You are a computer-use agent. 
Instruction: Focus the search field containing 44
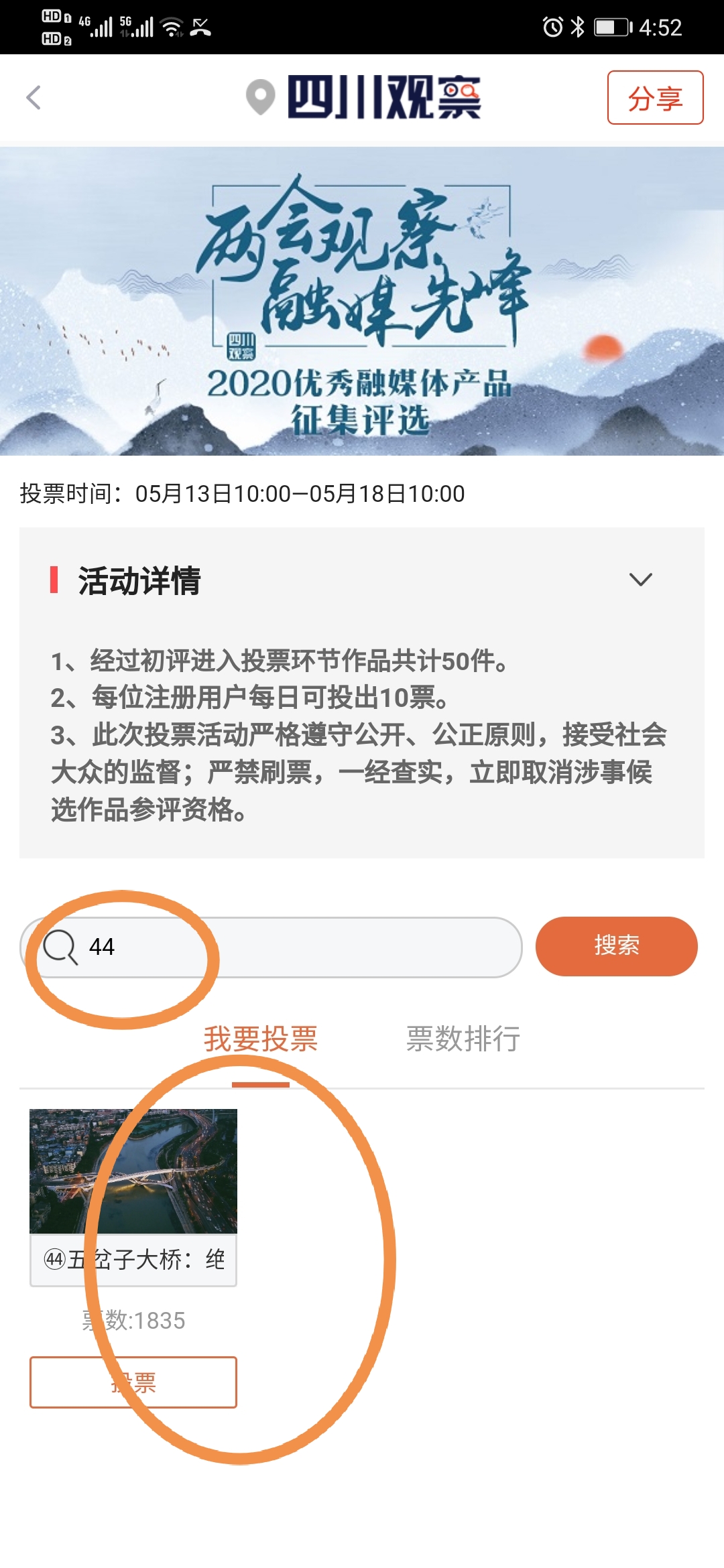[x=271, y=947]
